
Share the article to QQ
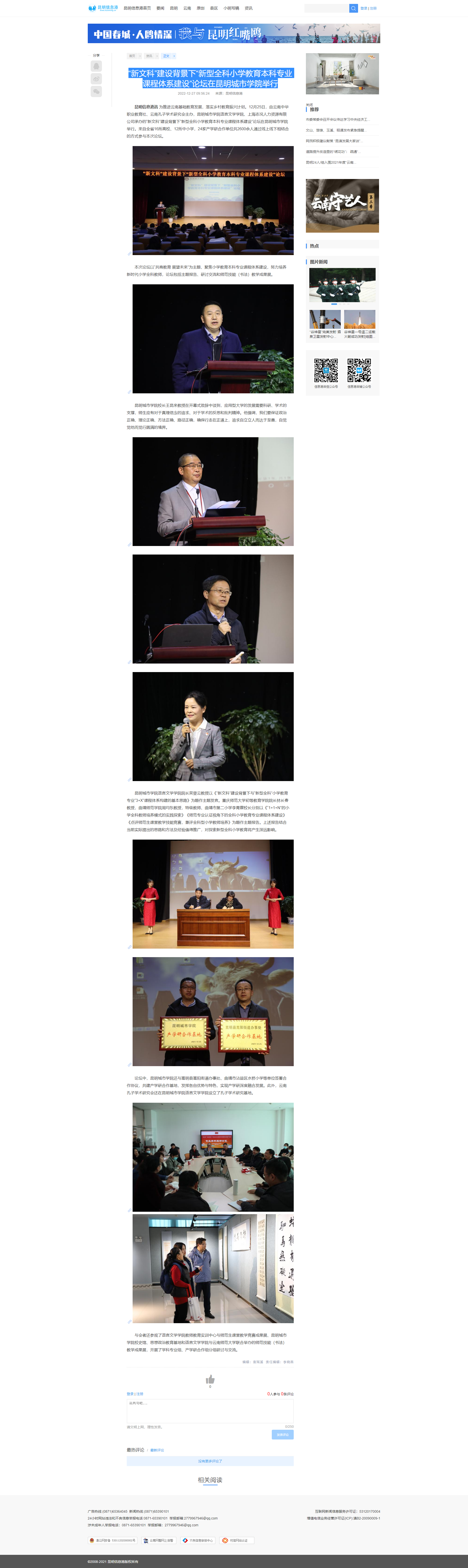pyautogui.click(x=96, y=66)
